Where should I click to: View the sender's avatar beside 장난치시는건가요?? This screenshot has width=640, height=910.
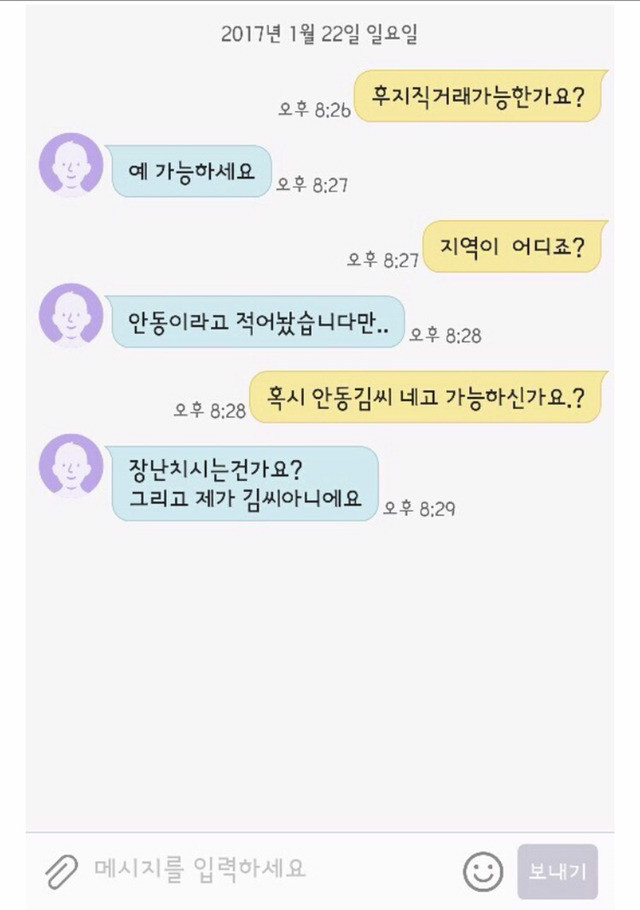click(71, 465)
